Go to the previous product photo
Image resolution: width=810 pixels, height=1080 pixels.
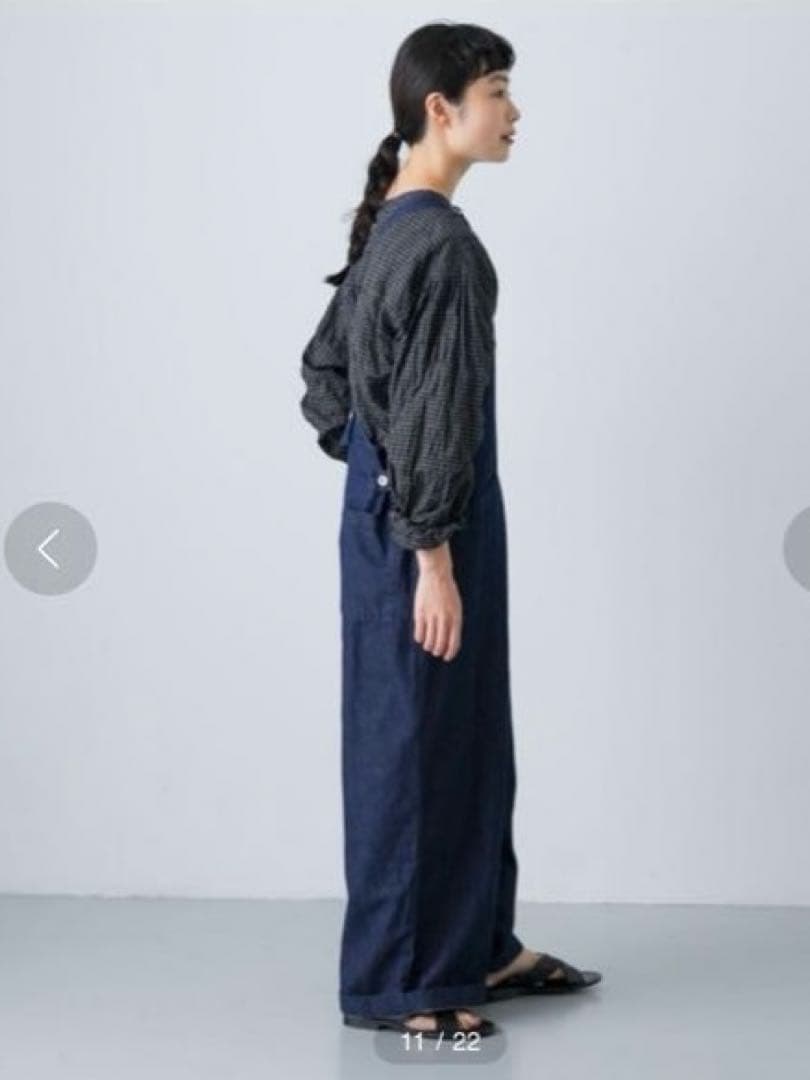[x=50, y=549]
